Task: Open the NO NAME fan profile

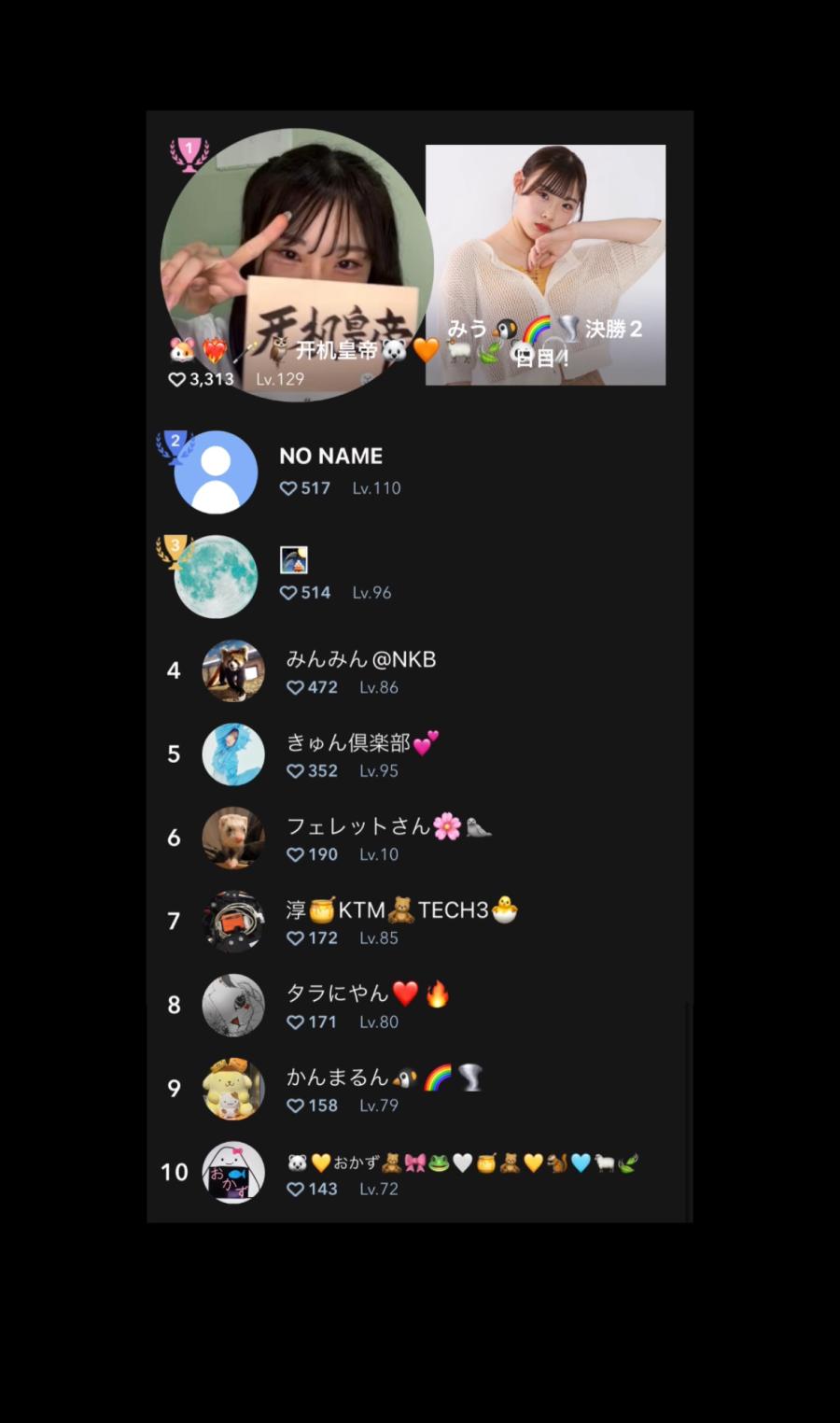Action: pos(217,472)
